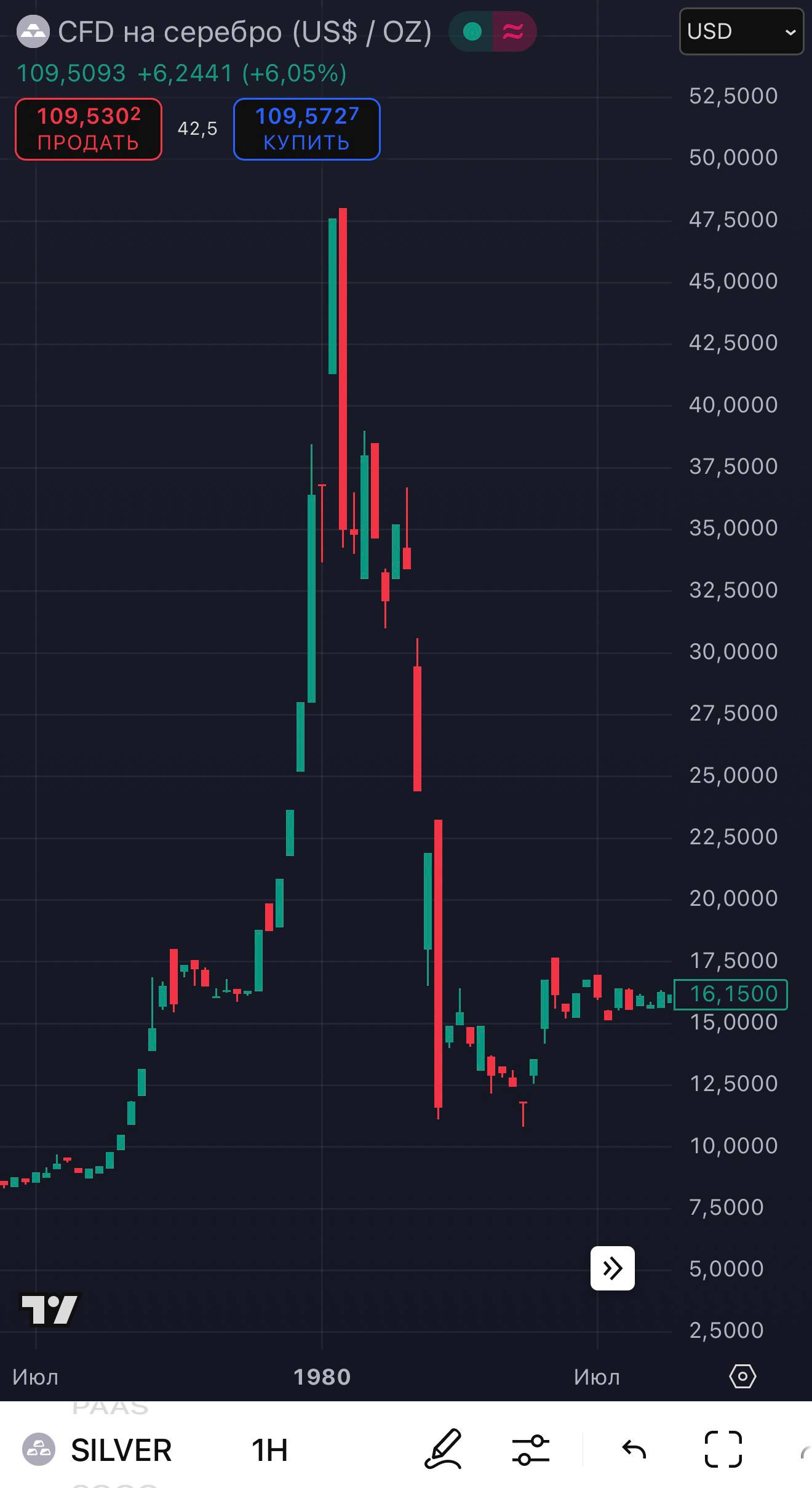Tap the ПРОДАТЬ sell button
This screenshot has width=812, height=1488.
[x=89, y=129]
